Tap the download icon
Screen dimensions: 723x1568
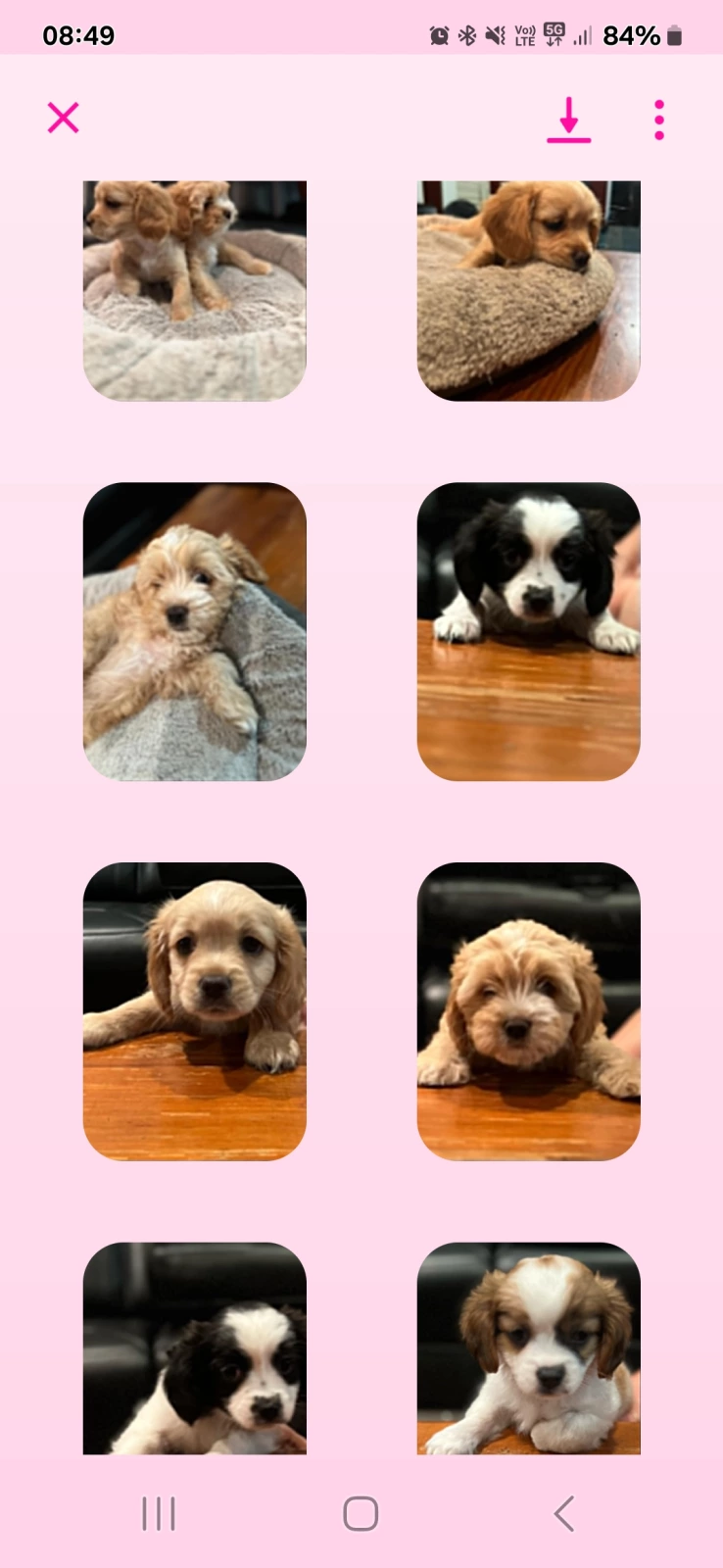pyautogui.click(x=568, y=121)
